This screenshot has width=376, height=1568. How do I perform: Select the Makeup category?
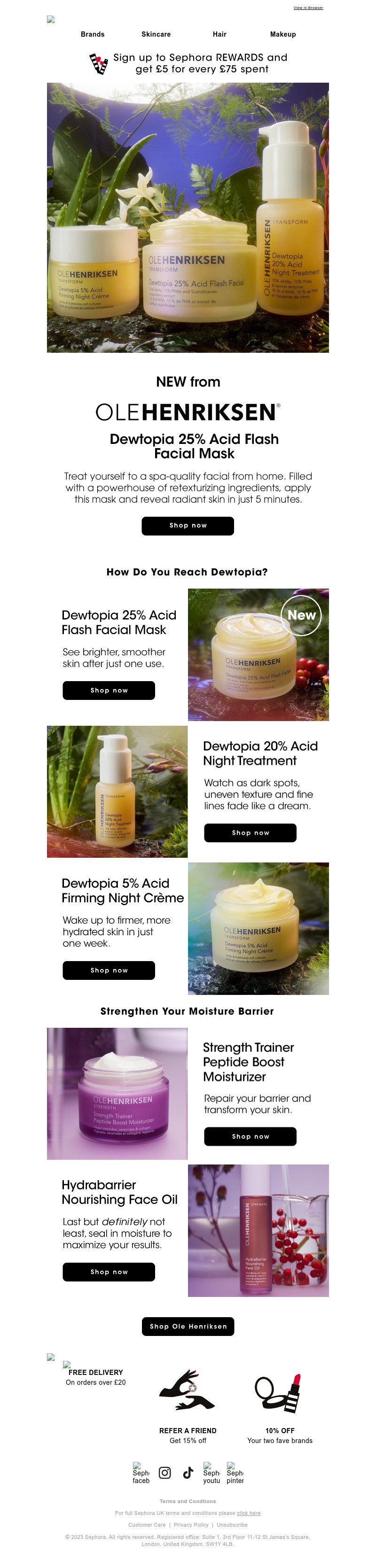tap(283, 34)
